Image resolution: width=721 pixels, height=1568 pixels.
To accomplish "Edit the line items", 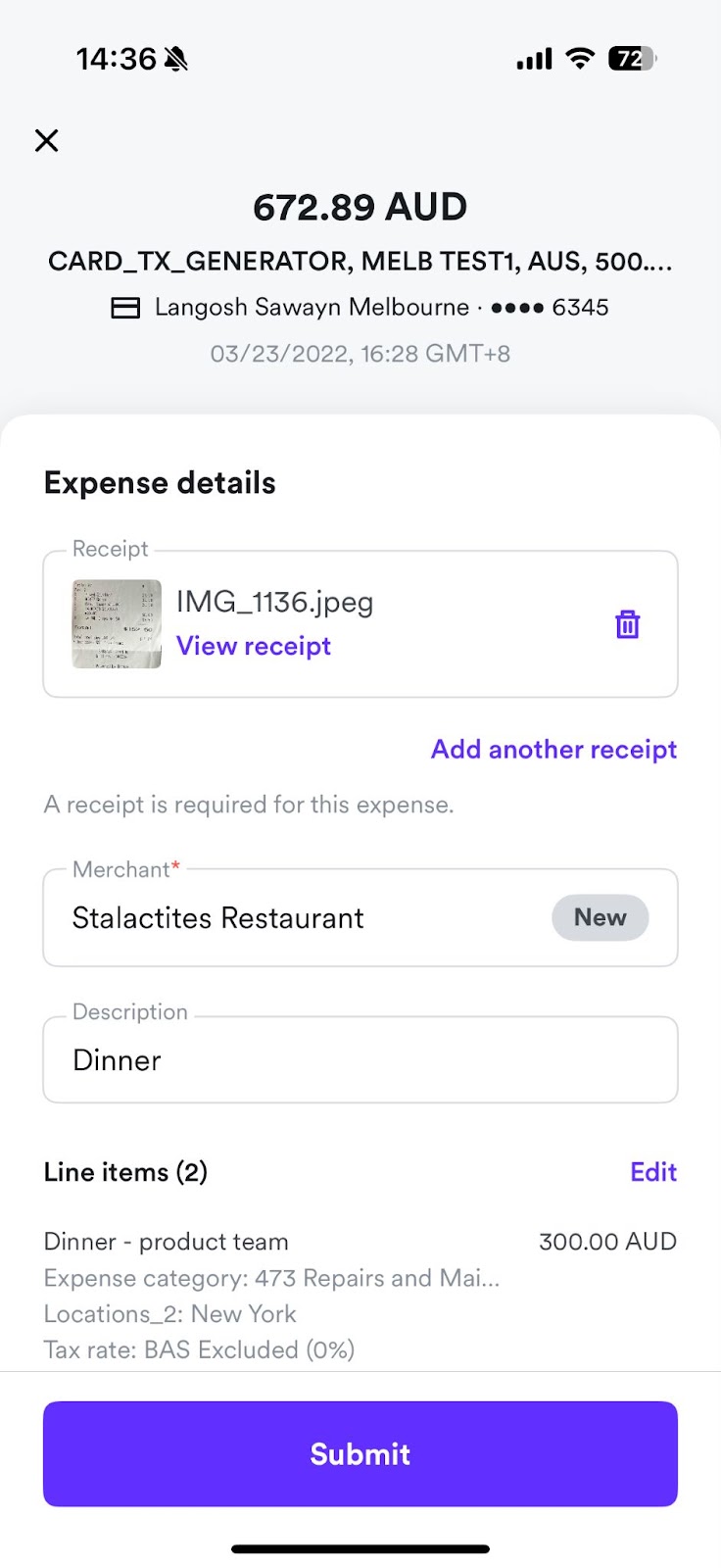I will pyautogui.click(x=653, y=1172).
